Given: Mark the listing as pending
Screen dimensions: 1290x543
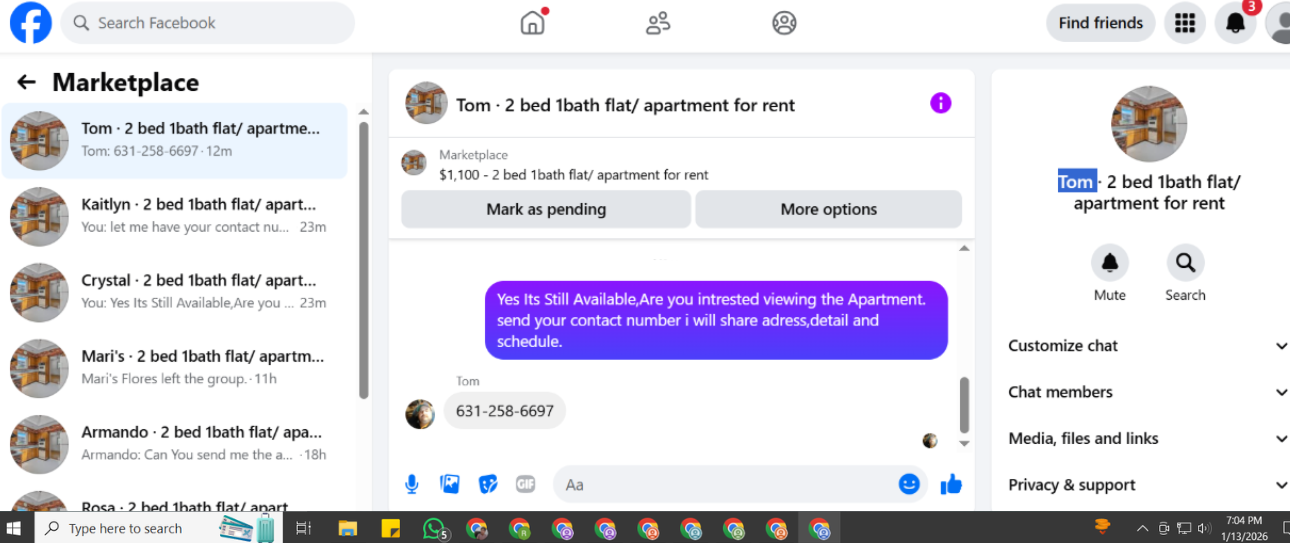Looking at the screenshot, I should [x=546, y=209].
